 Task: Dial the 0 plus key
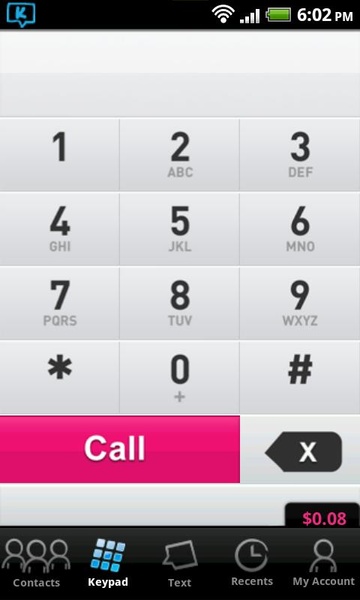click(x=179, y=377)
